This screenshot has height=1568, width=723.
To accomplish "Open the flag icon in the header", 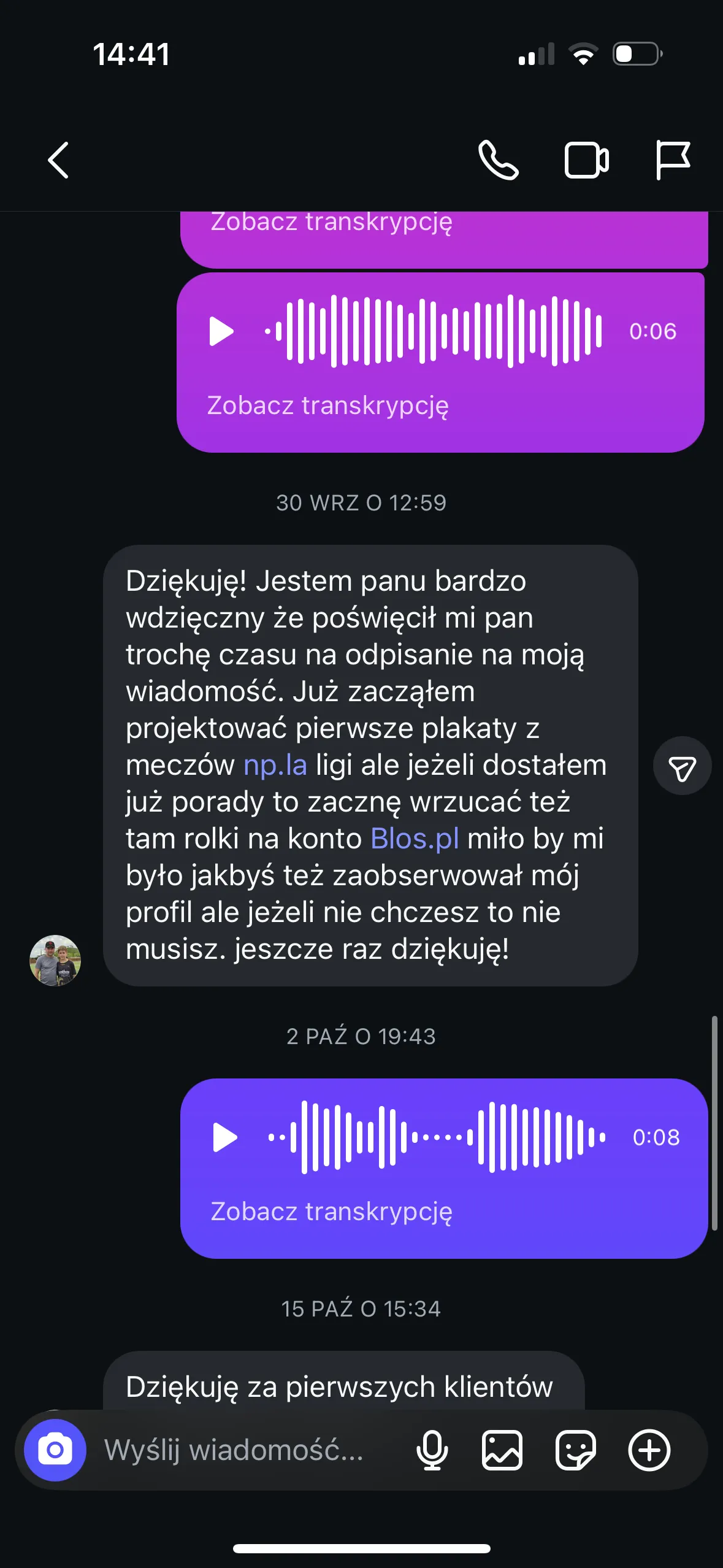I will point(673,161).
